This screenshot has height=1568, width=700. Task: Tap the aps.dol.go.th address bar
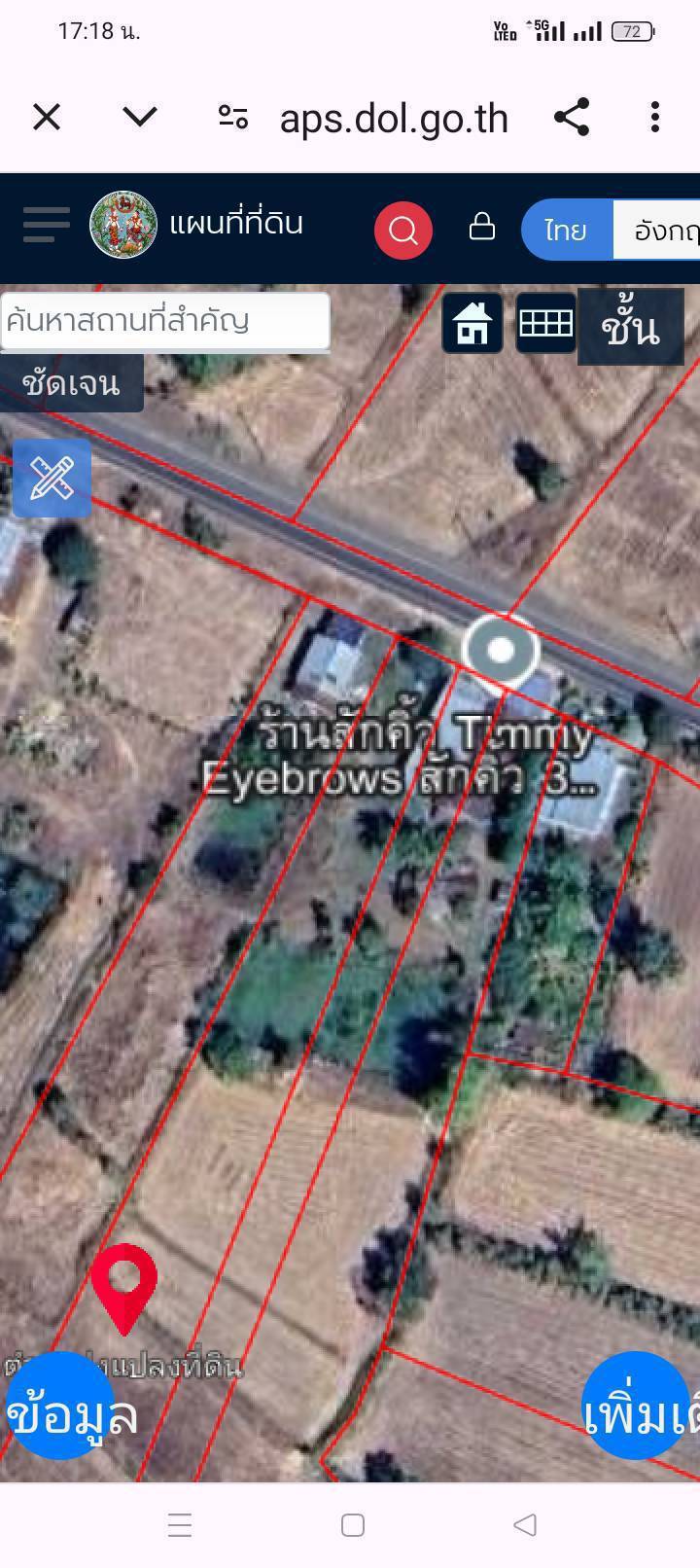point(394,119)
